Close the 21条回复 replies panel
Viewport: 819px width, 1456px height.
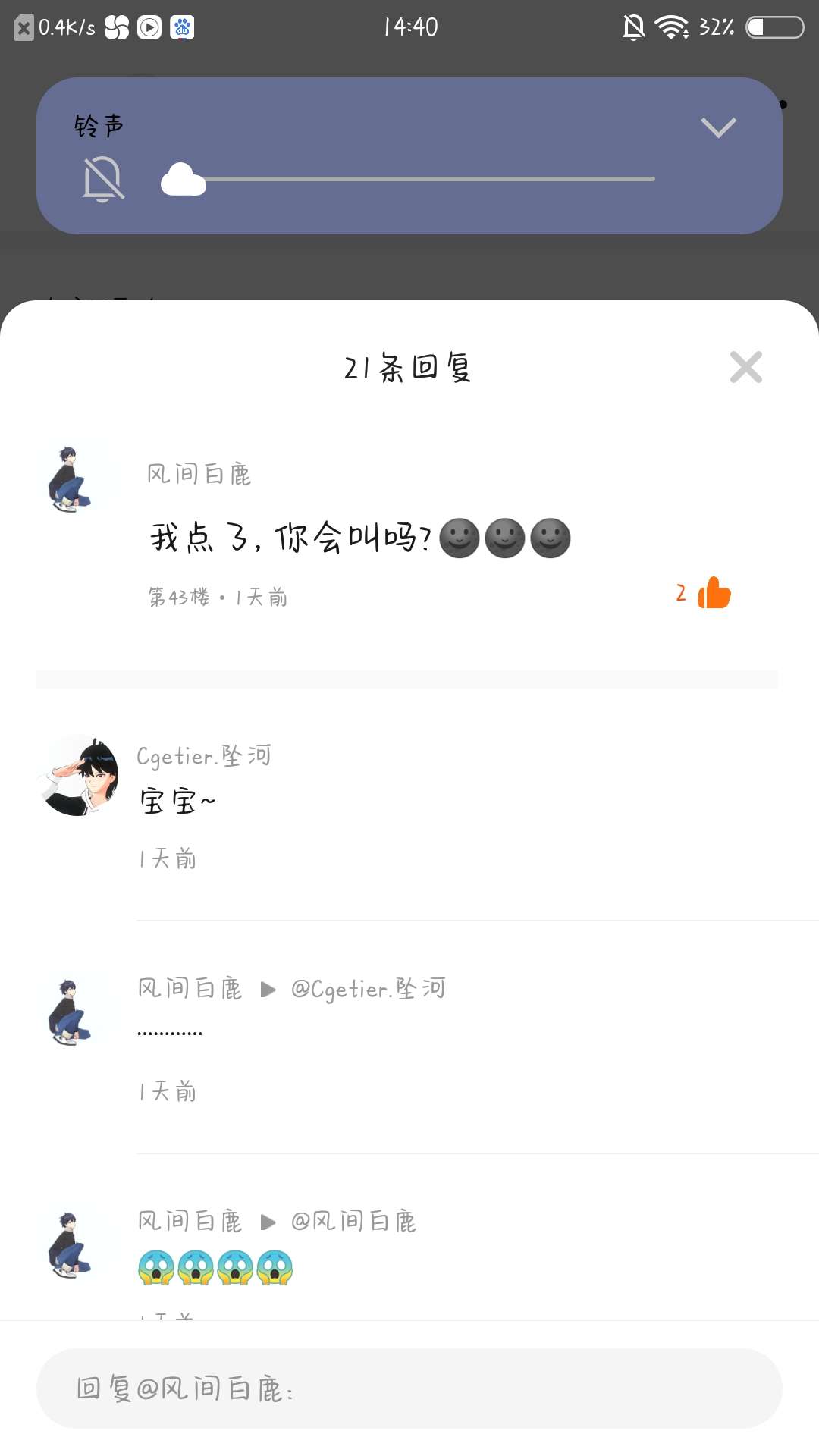pos(745,368)
